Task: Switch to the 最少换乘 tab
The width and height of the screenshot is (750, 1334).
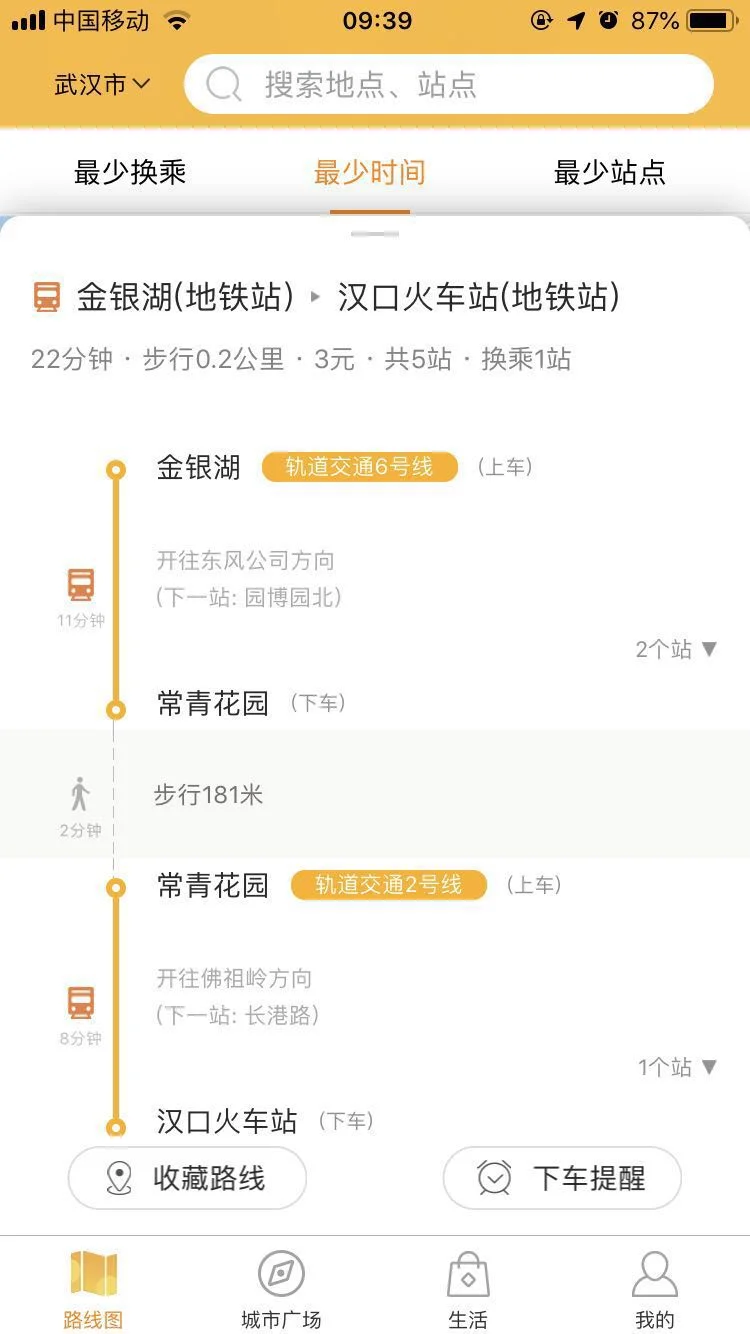Action: [x=128, y=172]
